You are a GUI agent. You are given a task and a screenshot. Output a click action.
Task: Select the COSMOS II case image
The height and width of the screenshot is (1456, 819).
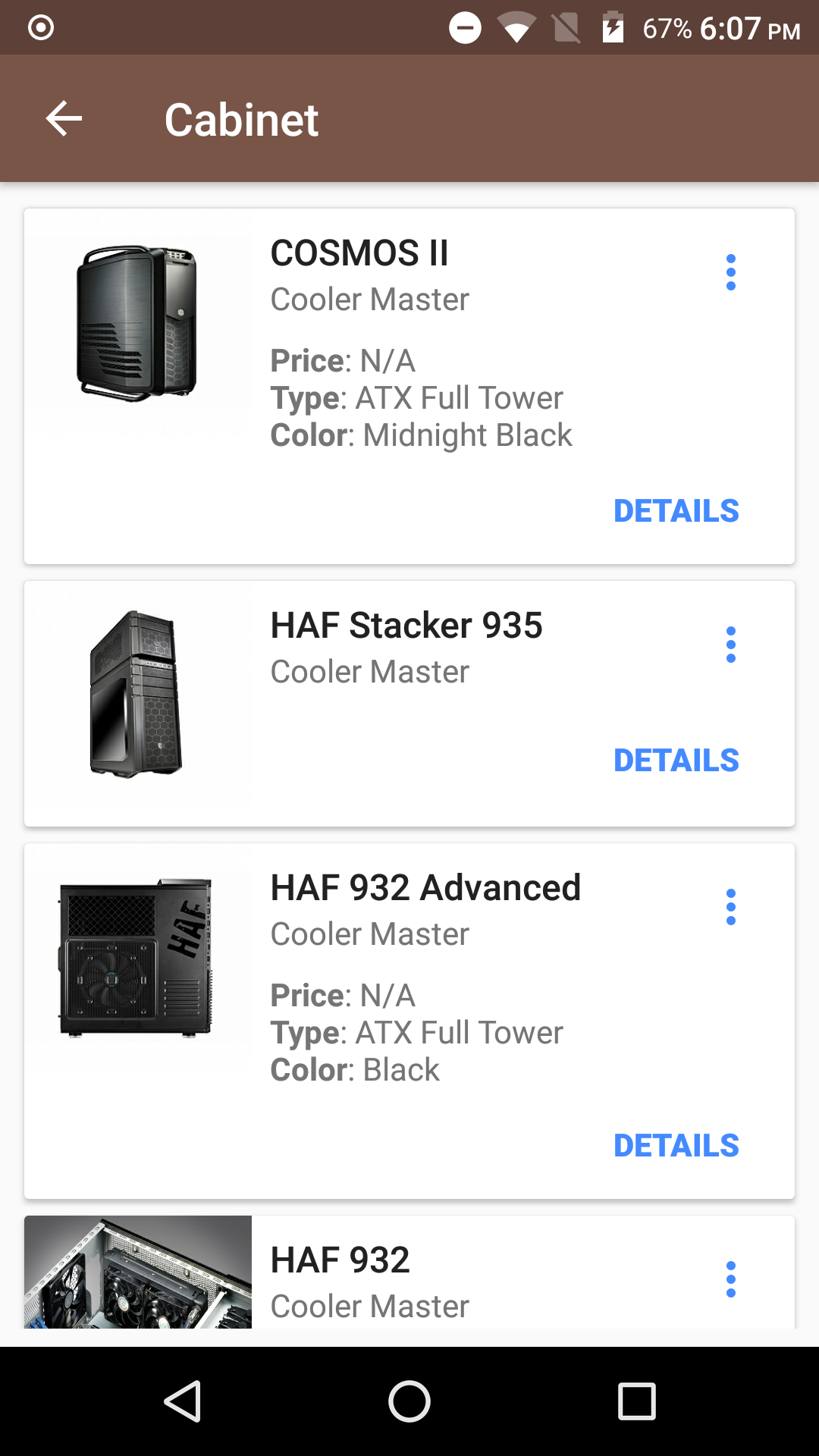[x=138, y=323]
